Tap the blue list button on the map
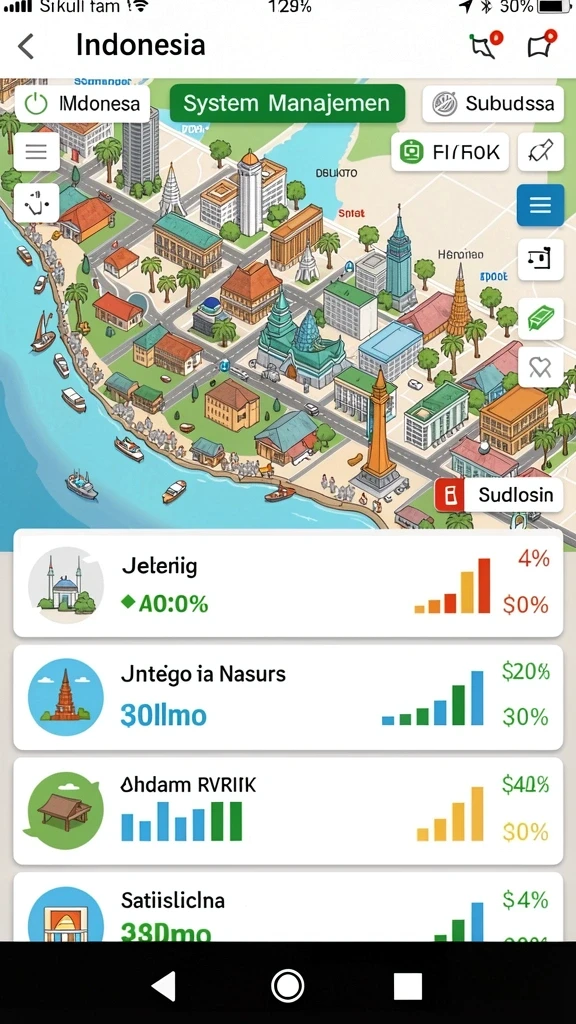Viewport: 576px width, 1024px height. pos(540,205)
